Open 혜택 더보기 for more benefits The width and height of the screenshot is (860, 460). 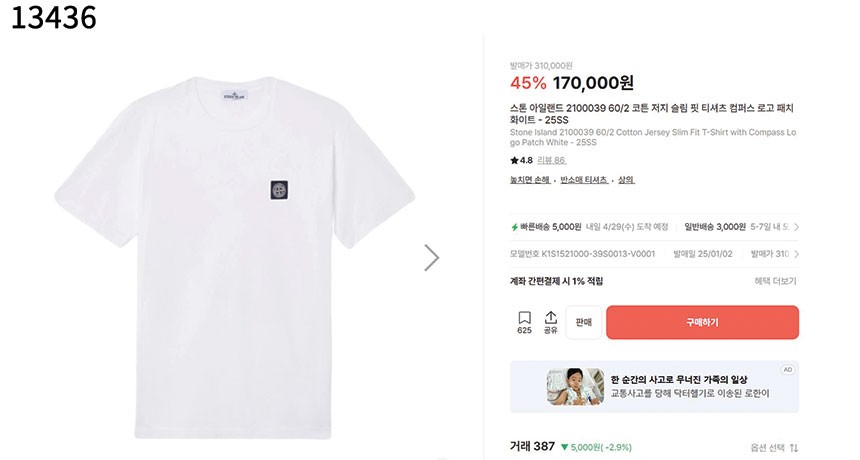click(775, 281)
